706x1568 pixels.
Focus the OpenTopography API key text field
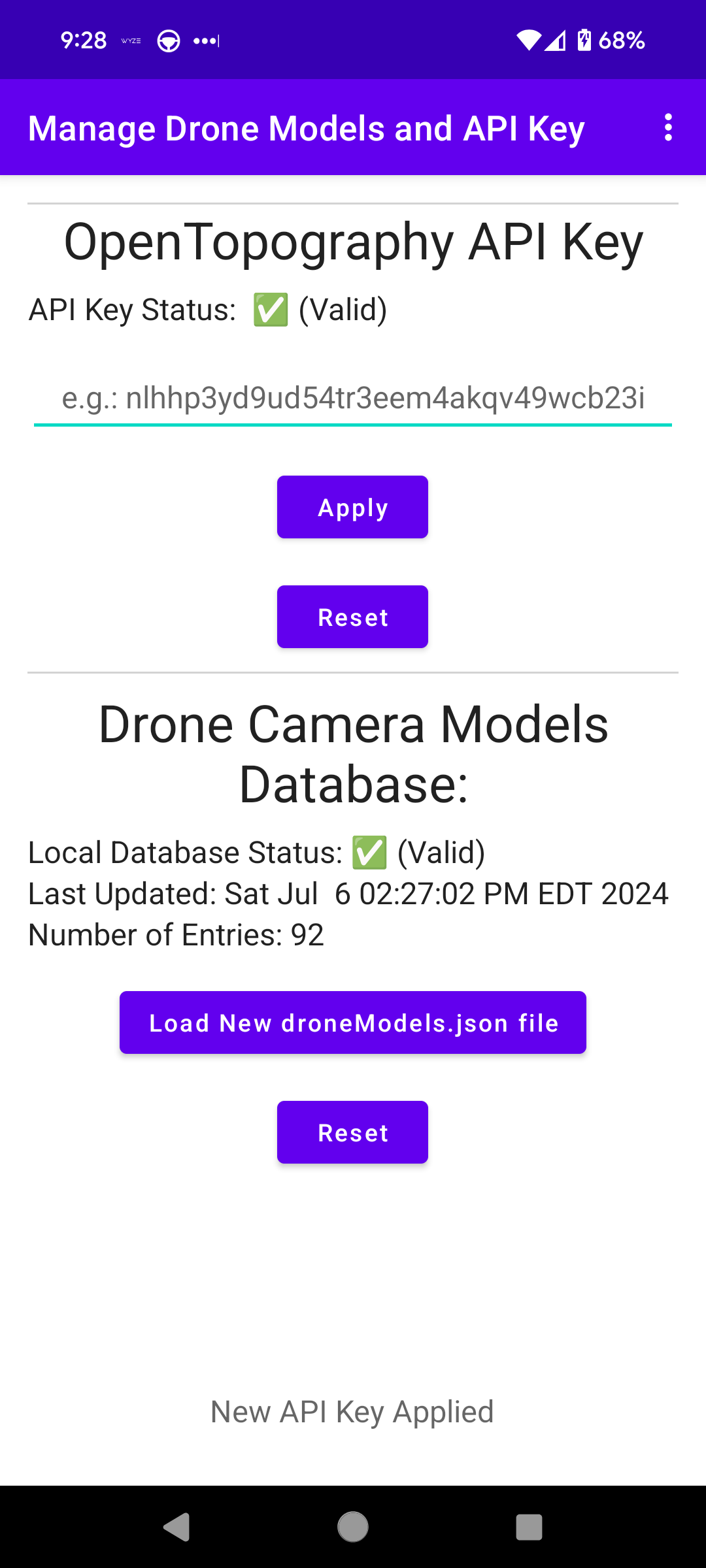[x=353, y=398]
